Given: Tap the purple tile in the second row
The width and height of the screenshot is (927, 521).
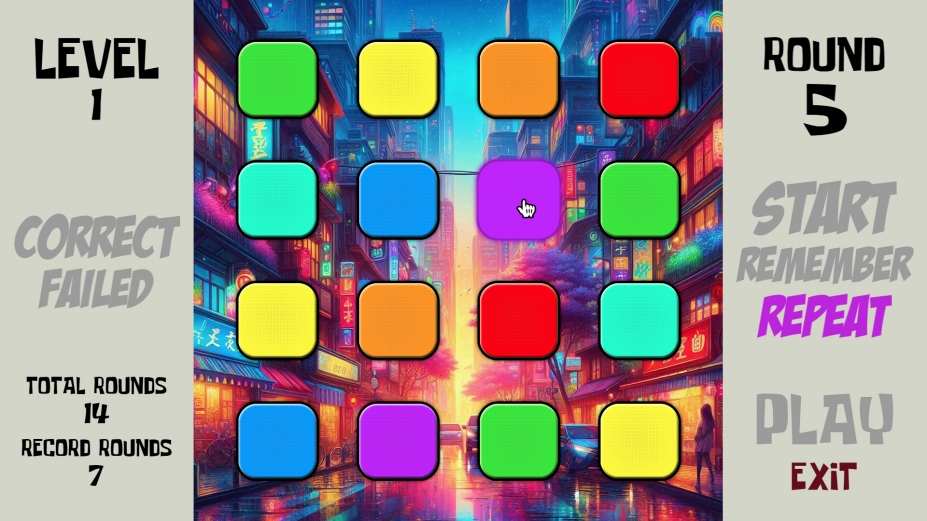Looking at the screenshot, I should click(x=518, y=200).
